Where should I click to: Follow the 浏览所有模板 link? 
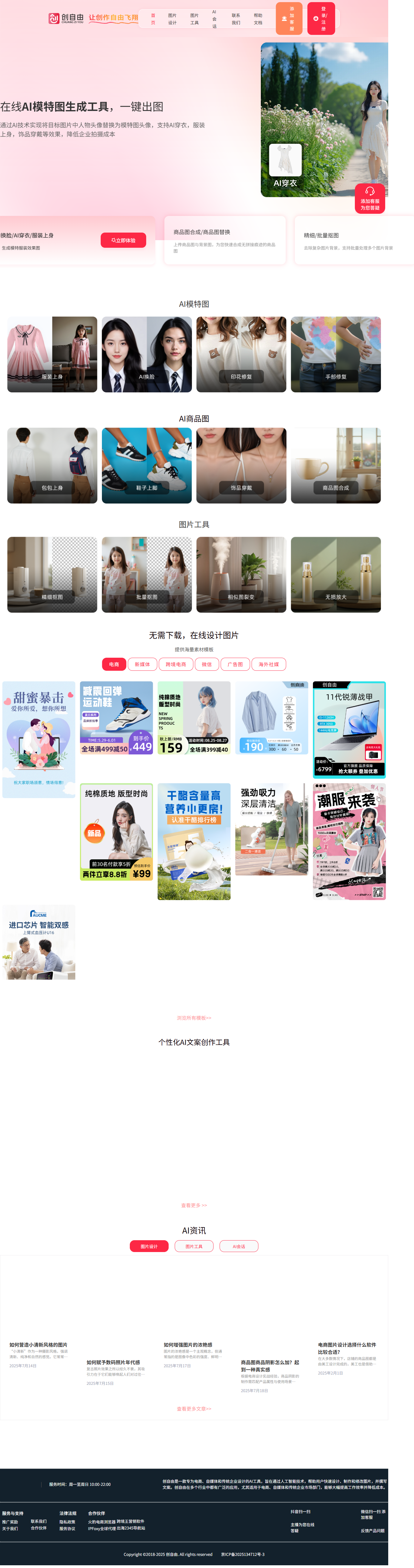coord(194,1018)
